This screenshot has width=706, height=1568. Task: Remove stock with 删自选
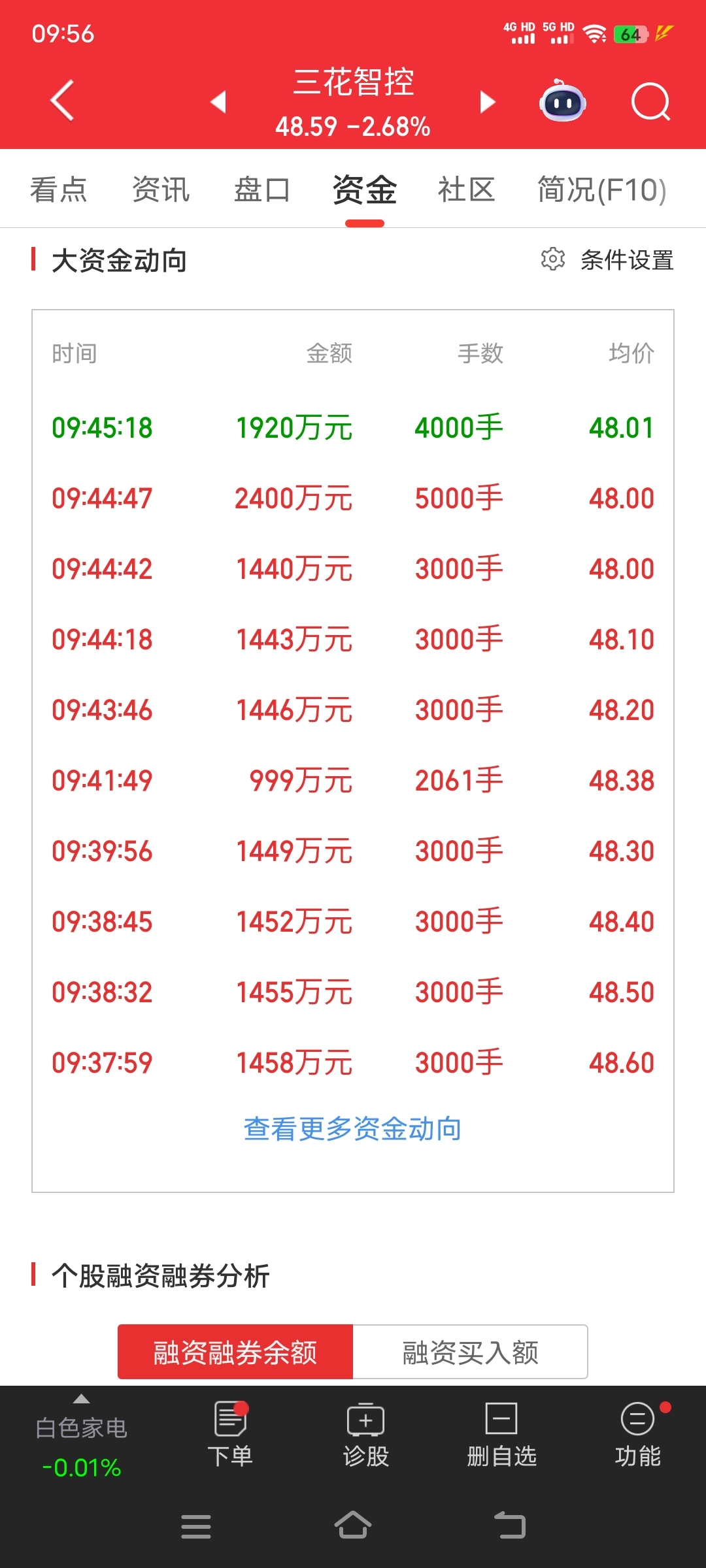pyautogui.click(x=501, y=1435)
